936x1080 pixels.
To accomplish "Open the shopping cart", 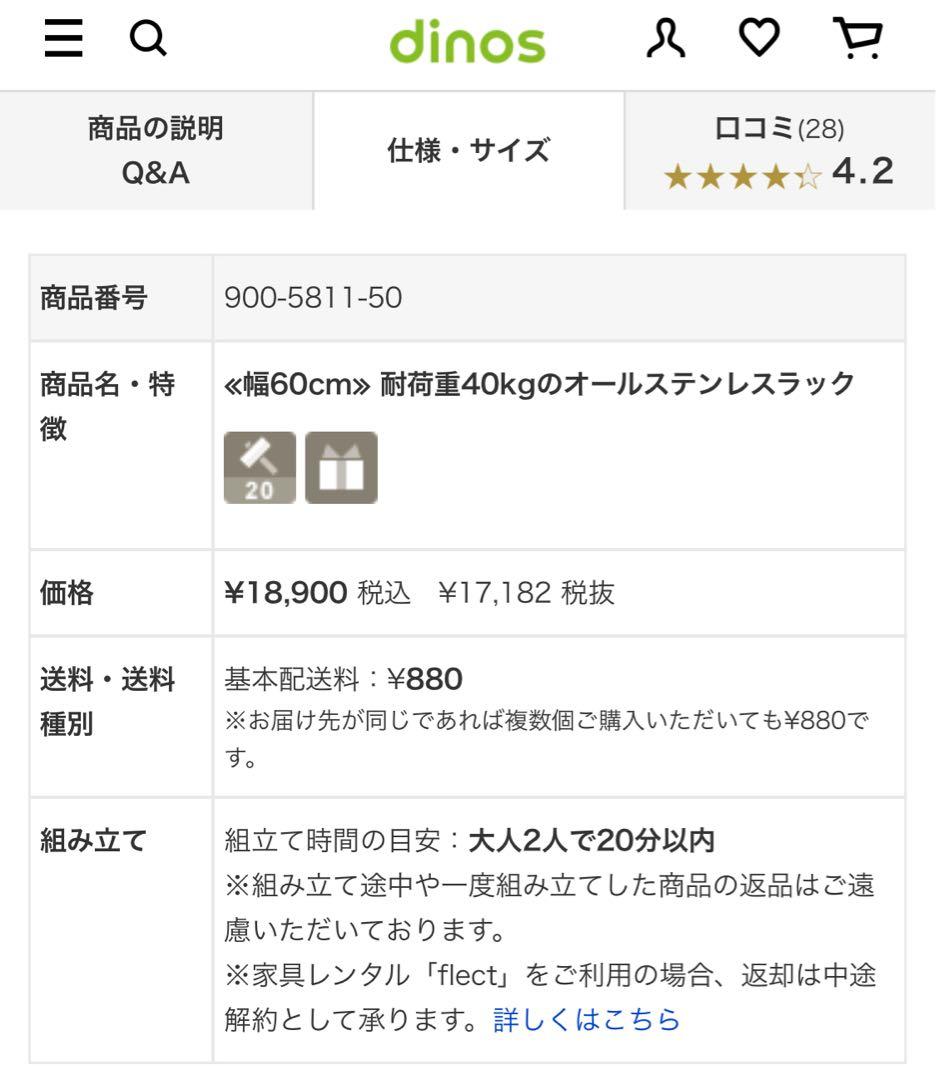I will (855, 40).
